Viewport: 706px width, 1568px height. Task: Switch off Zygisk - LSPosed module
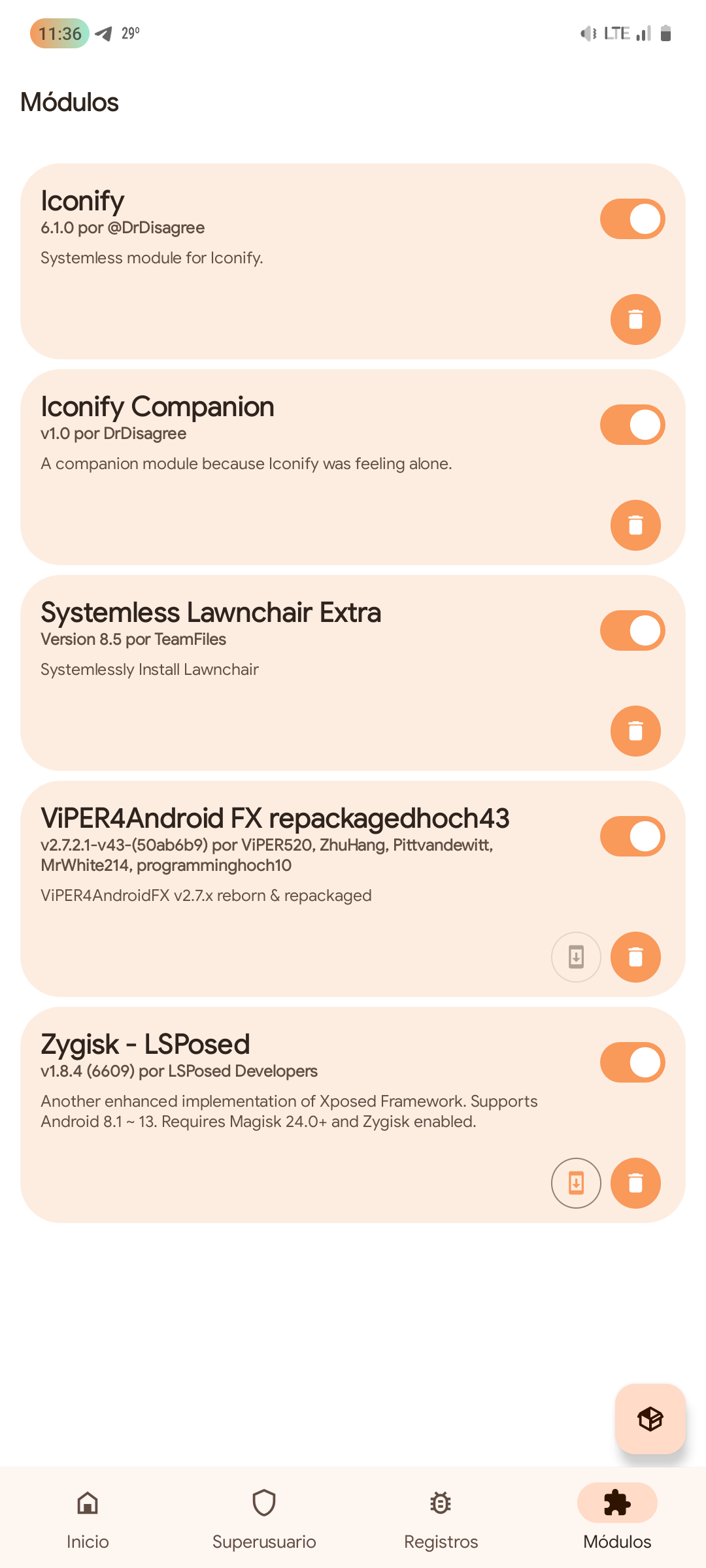[632, 1062]
